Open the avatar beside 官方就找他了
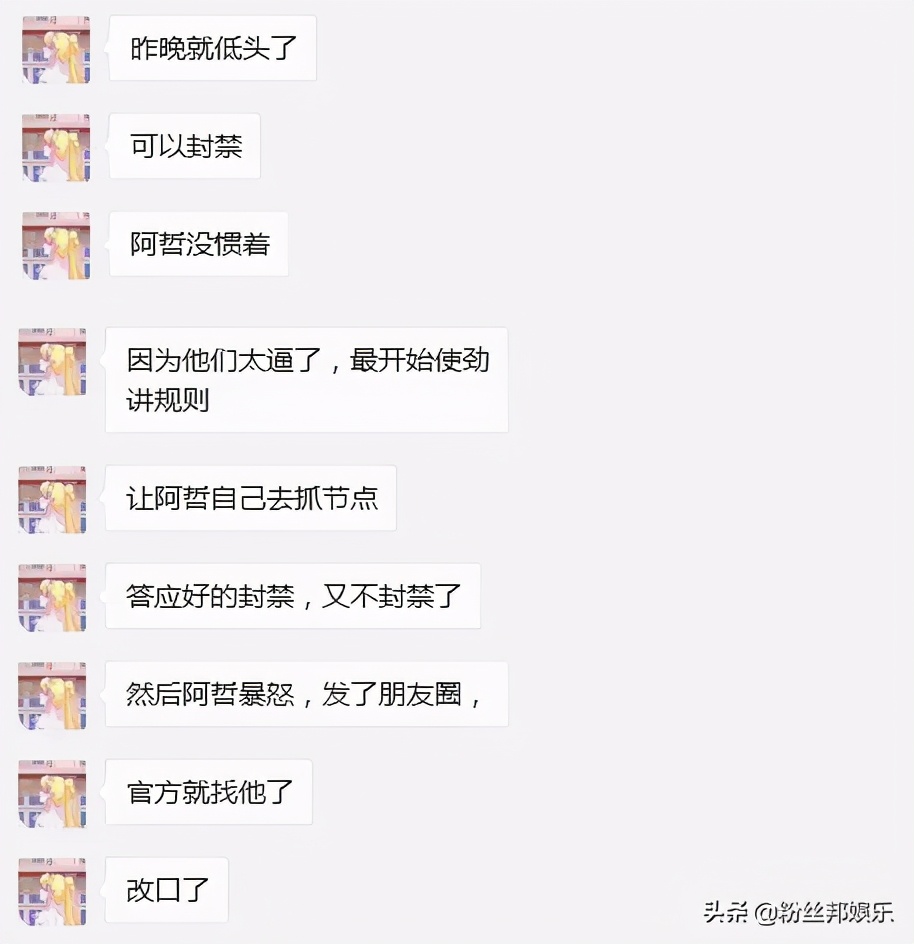The width and height of the screenshot is (914, 944). (x=51, y=793)
